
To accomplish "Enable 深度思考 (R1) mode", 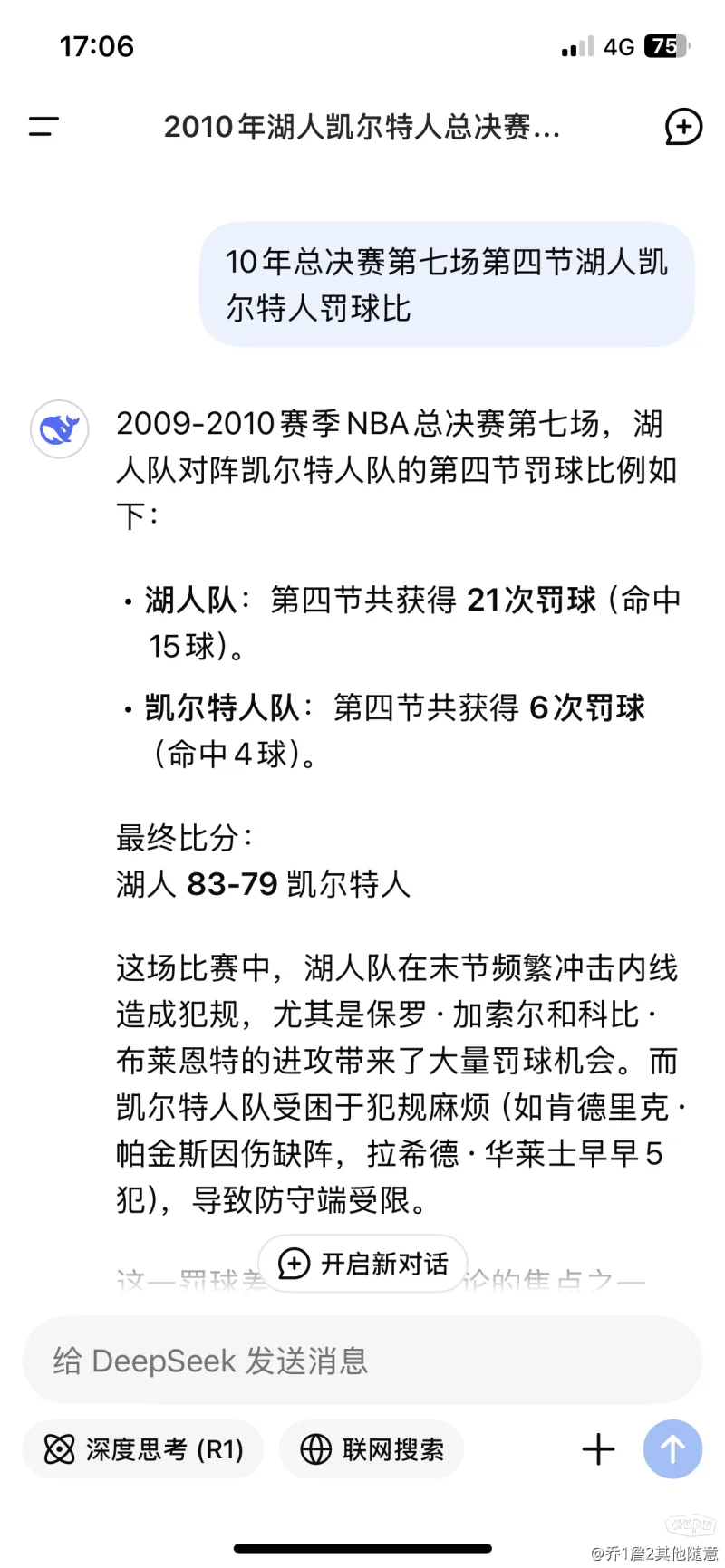I will click(x=144, y=1449).
